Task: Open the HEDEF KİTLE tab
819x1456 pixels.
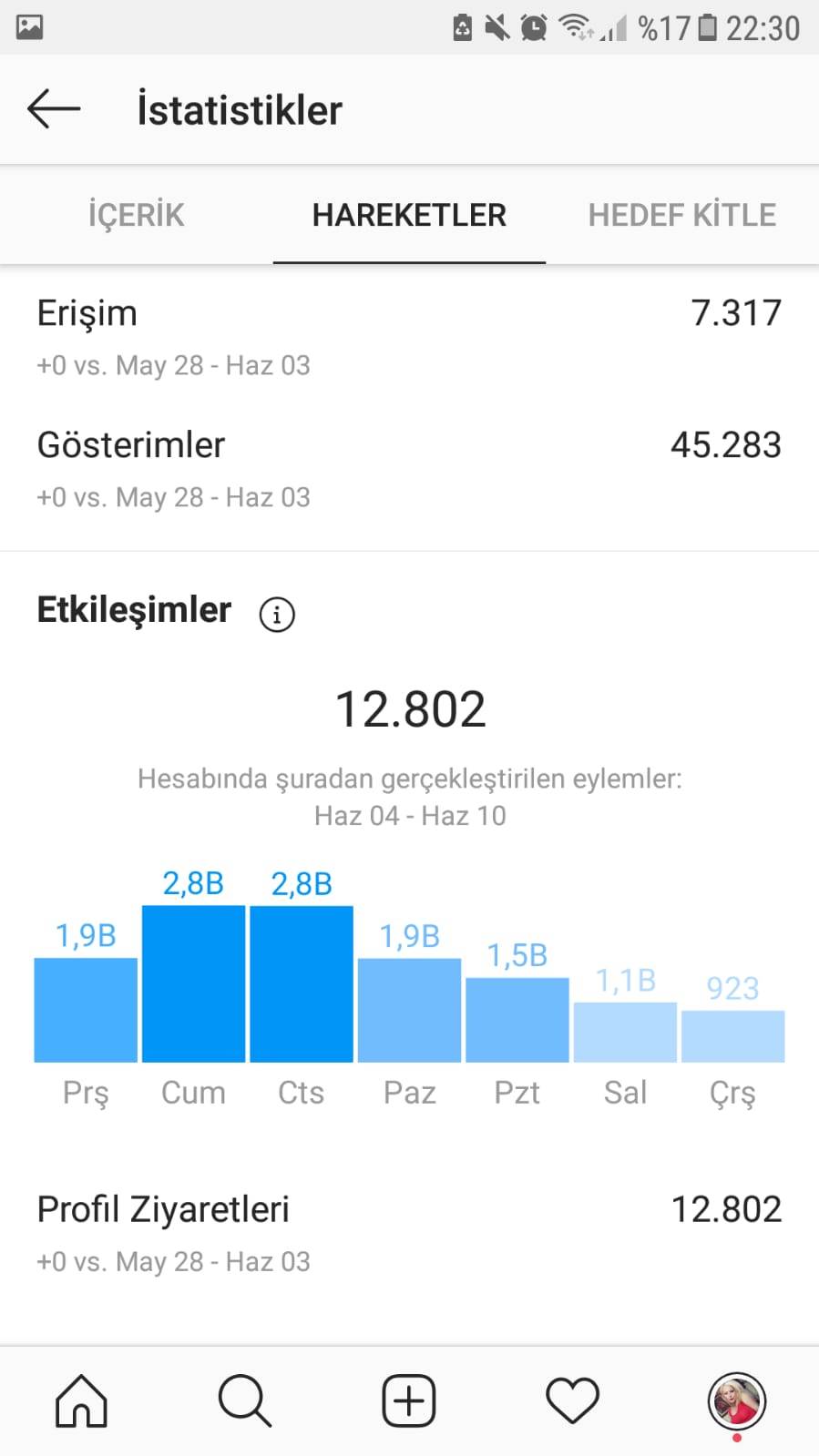Action: [x=682, y=215]
